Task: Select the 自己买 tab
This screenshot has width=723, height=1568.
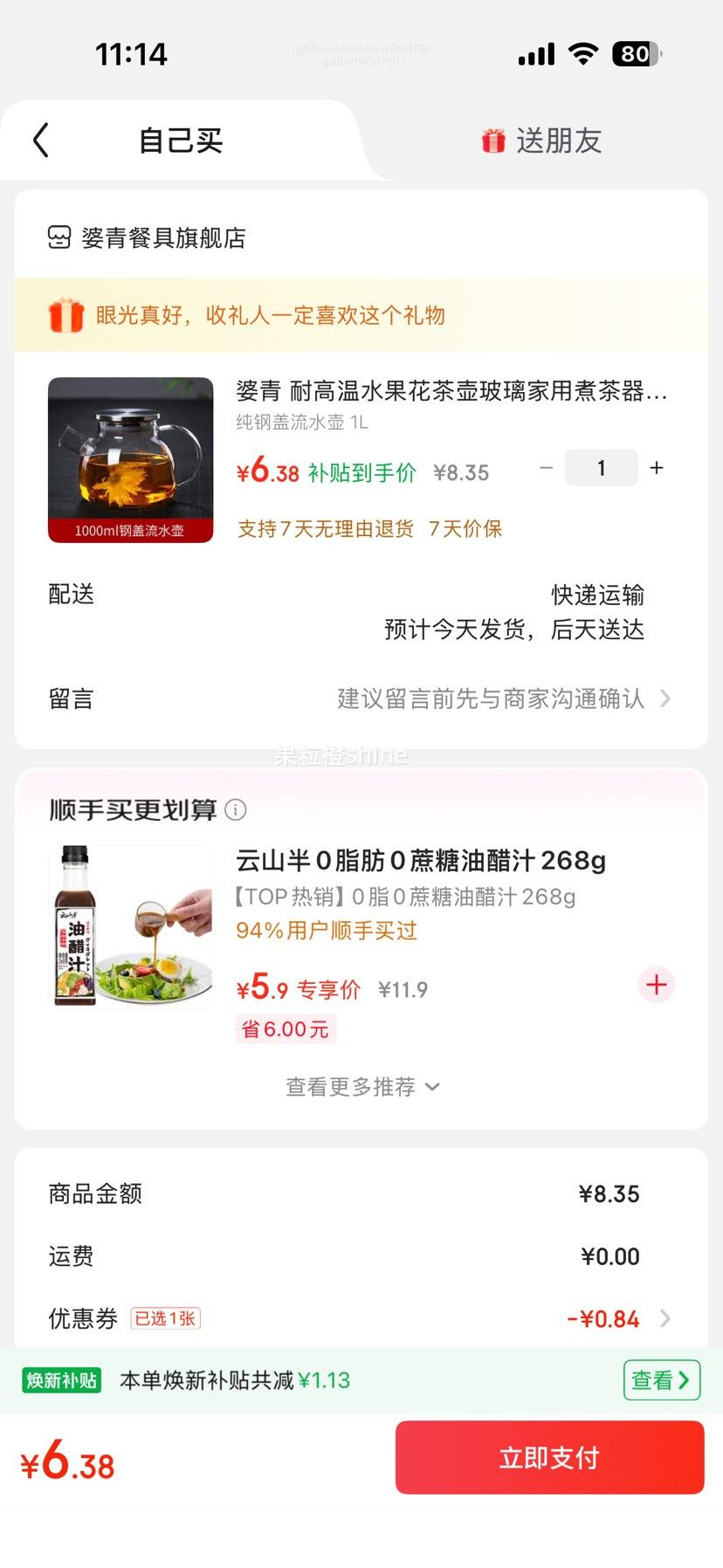Action: point(179,141)
